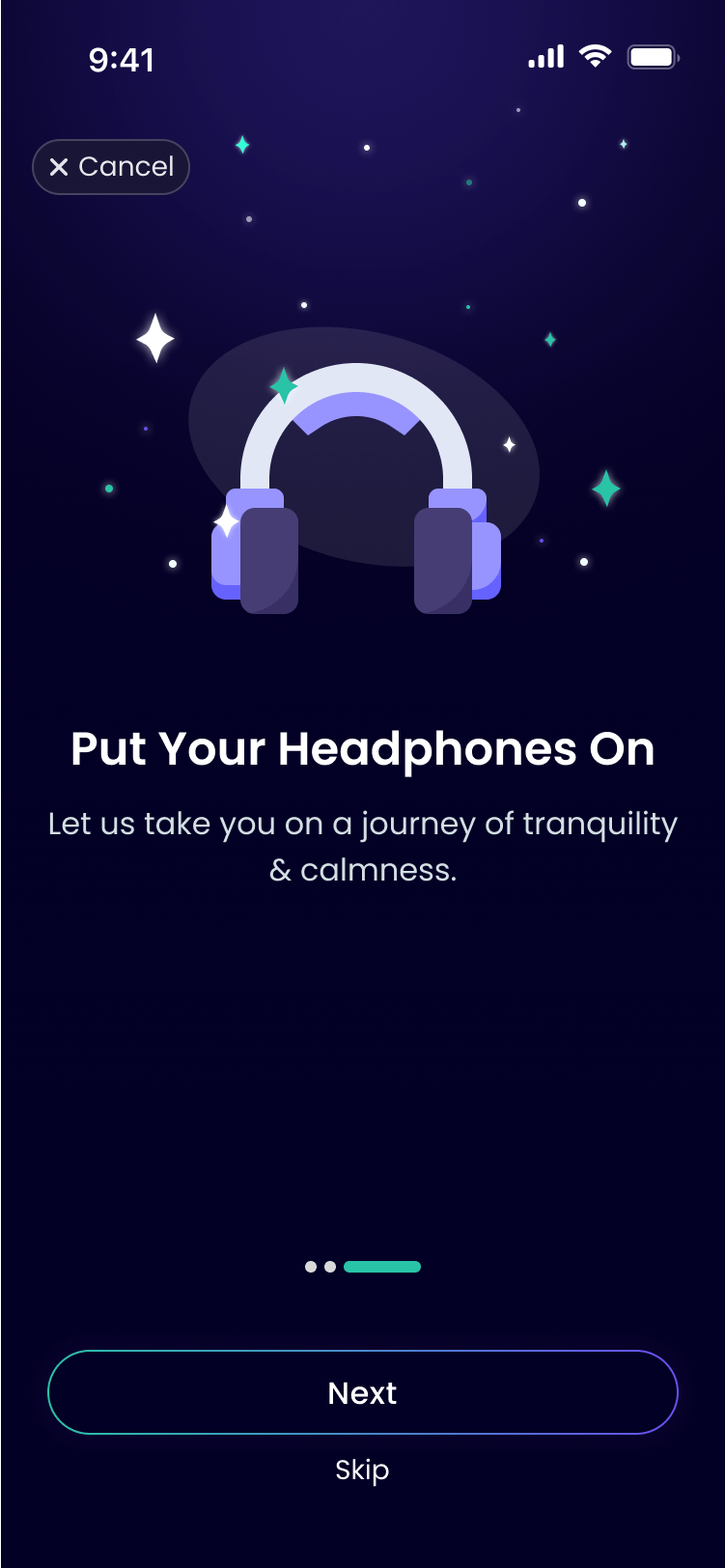
Task: Cancel the onboarding flow
Action: (x=111, y=167)
